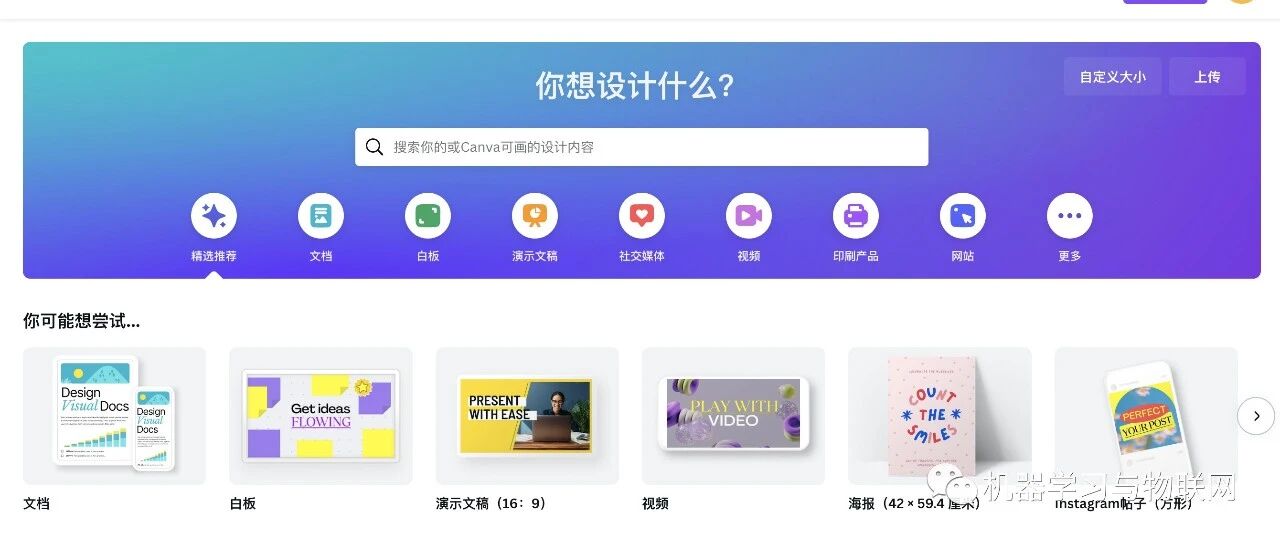Show next suggestions with the right arrow
The width and height of the screenshot is (1280, 543).
[x=1256, y=415]
